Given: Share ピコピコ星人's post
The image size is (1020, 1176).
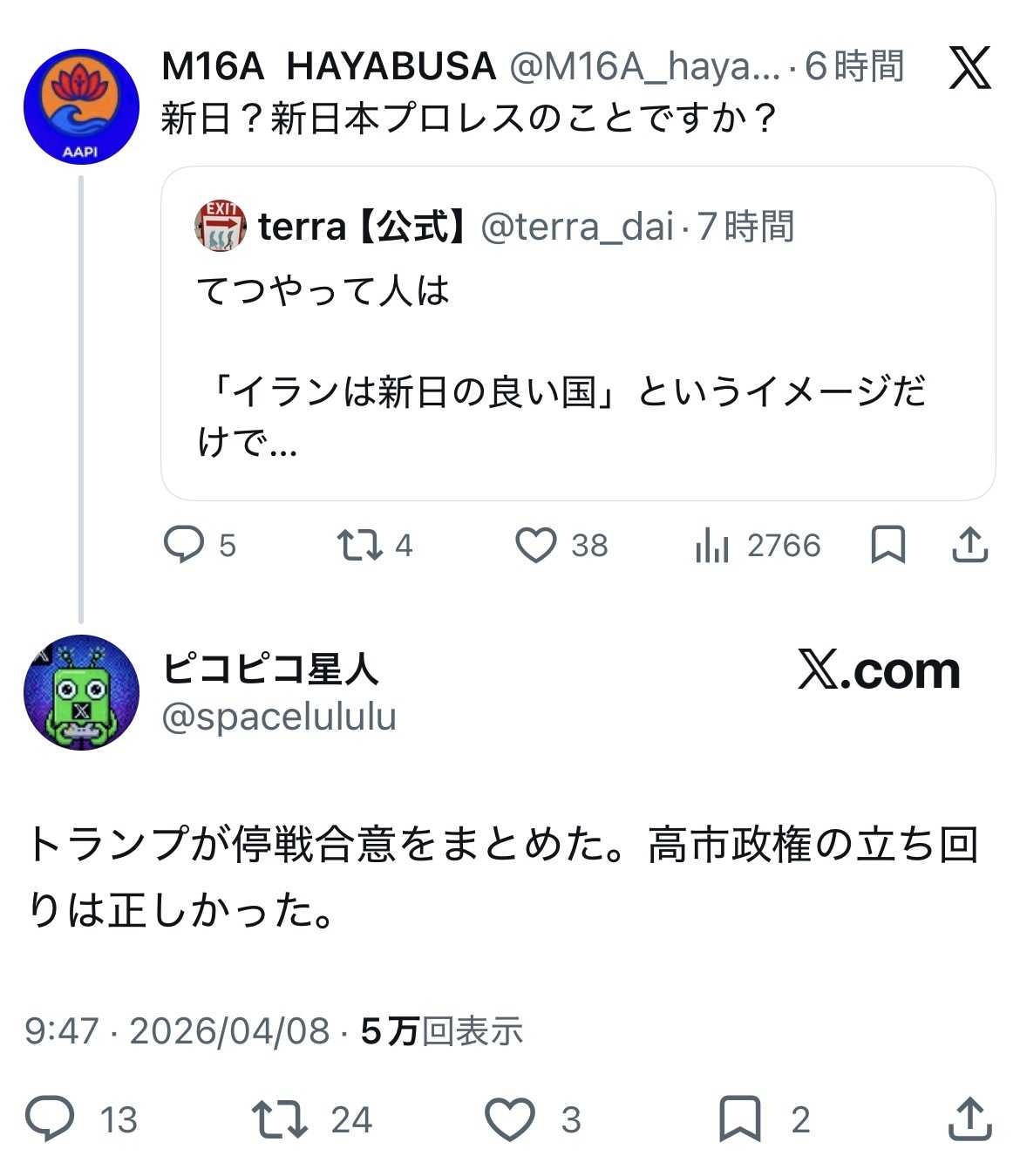Looking at the screenshot, I should coord(969,1119).
